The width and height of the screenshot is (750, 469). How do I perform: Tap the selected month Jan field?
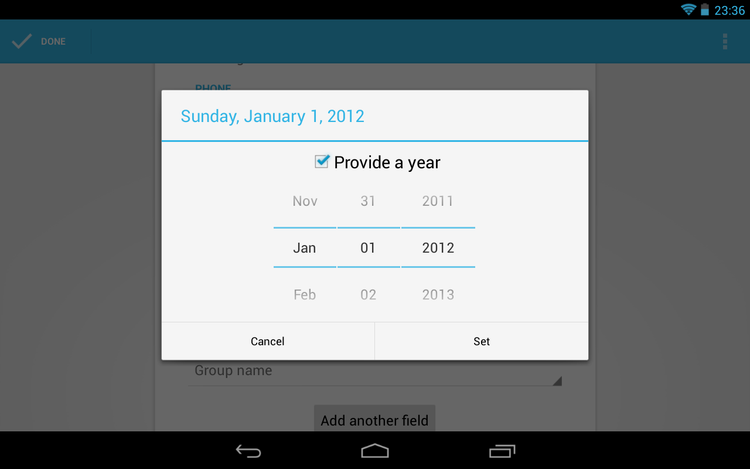pyautogui.click(x=305, y=248)
